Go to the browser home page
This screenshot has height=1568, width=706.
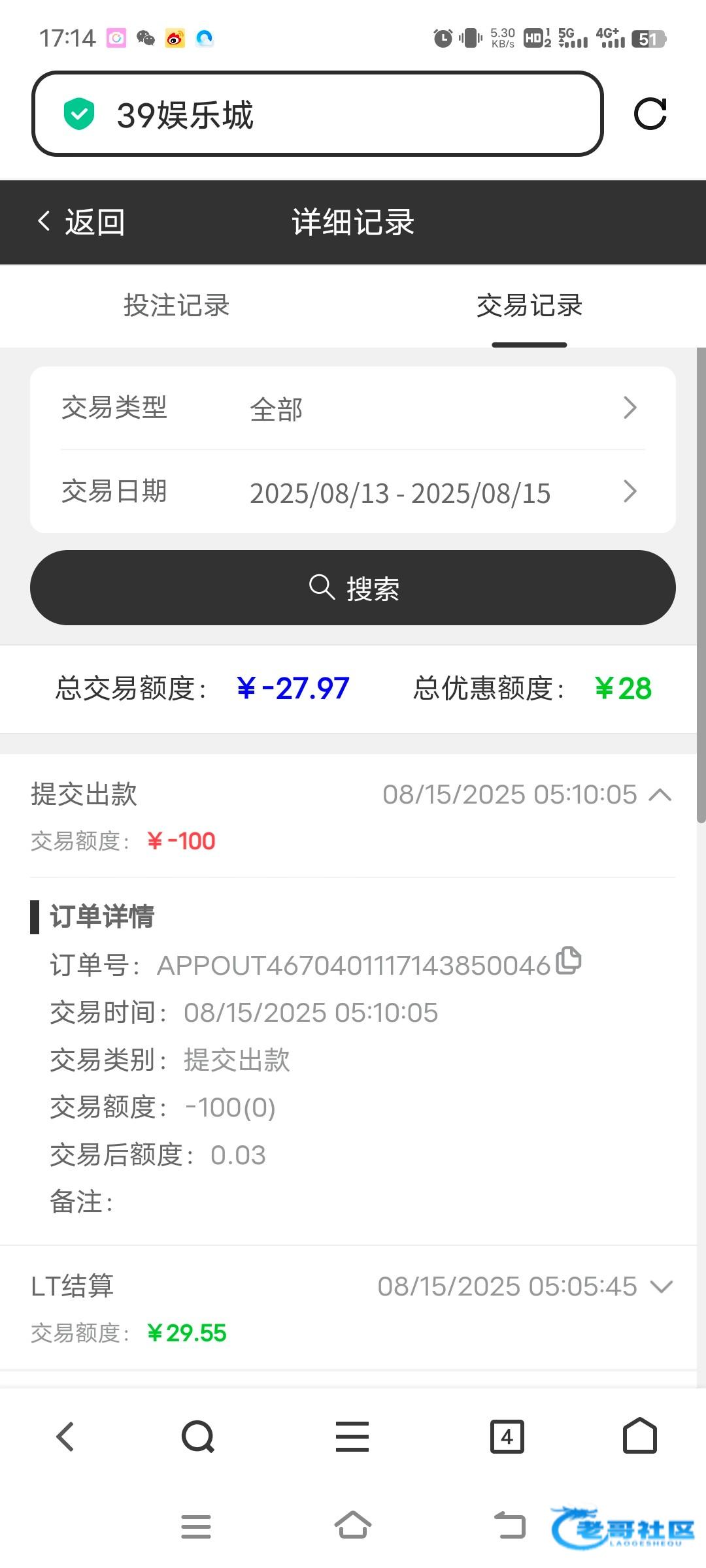(640, 1435)
